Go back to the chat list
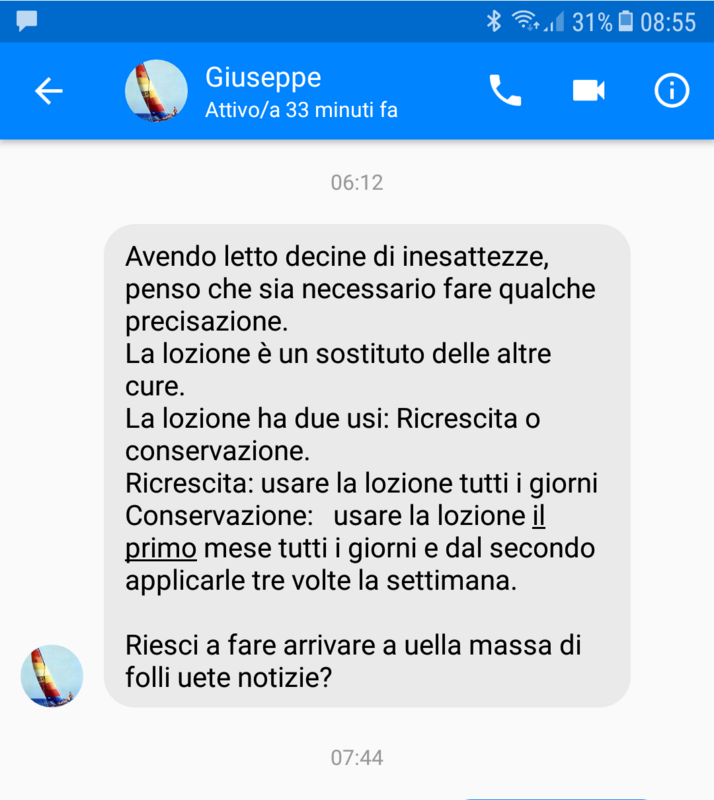714x800 pixels. tap(49, 91)
